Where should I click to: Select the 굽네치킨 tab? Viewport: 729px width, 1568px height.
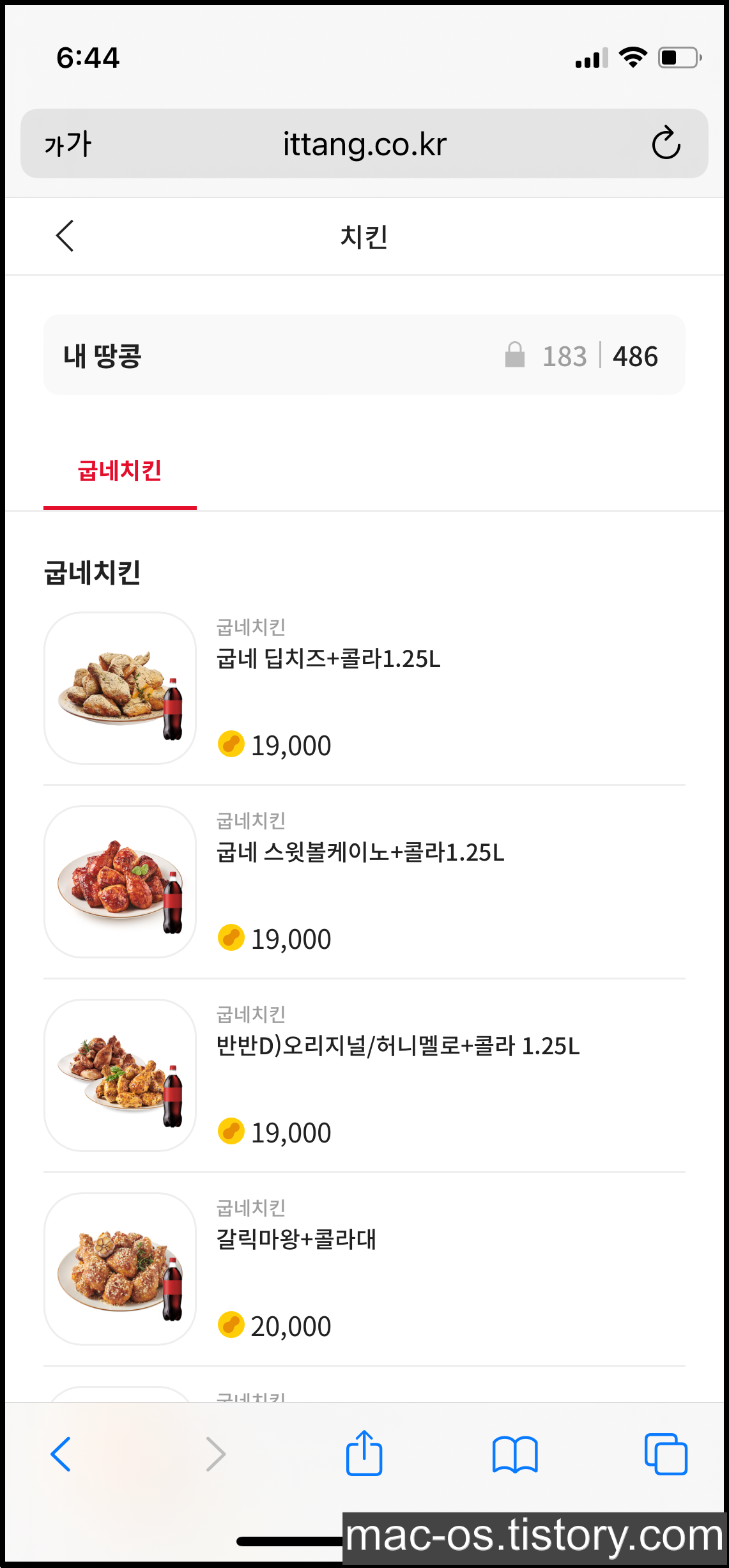[x=119, y=472]
